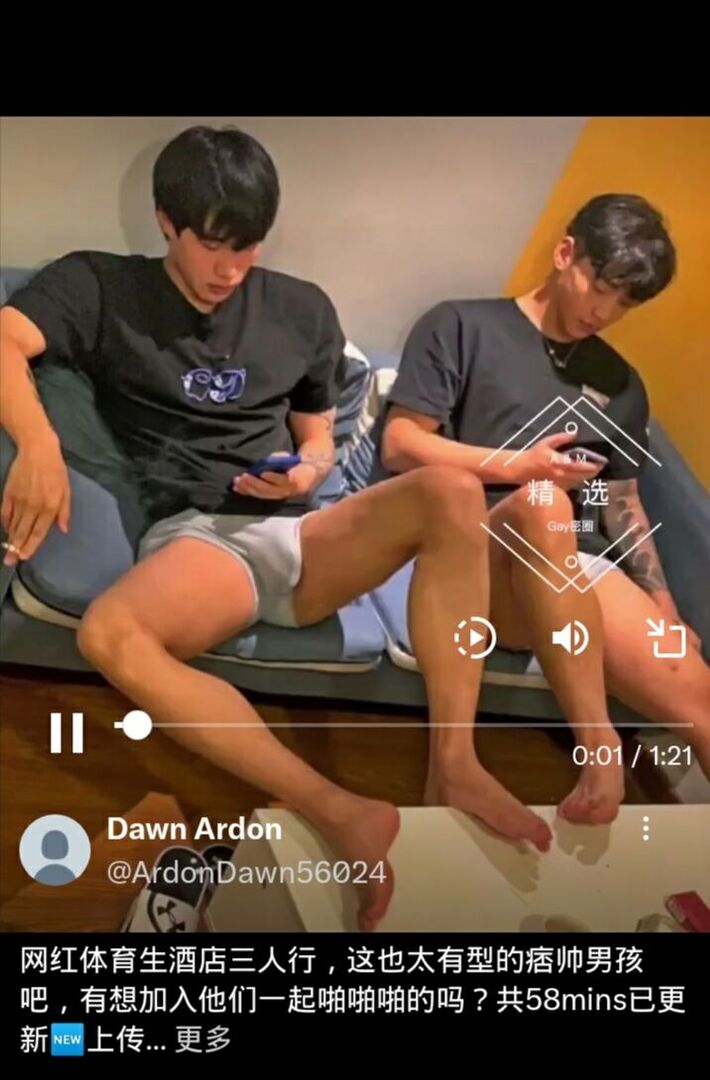710x1080 pixels.
Task: Open Dawn Ardon's profile avatar
Action: [55, 850]
